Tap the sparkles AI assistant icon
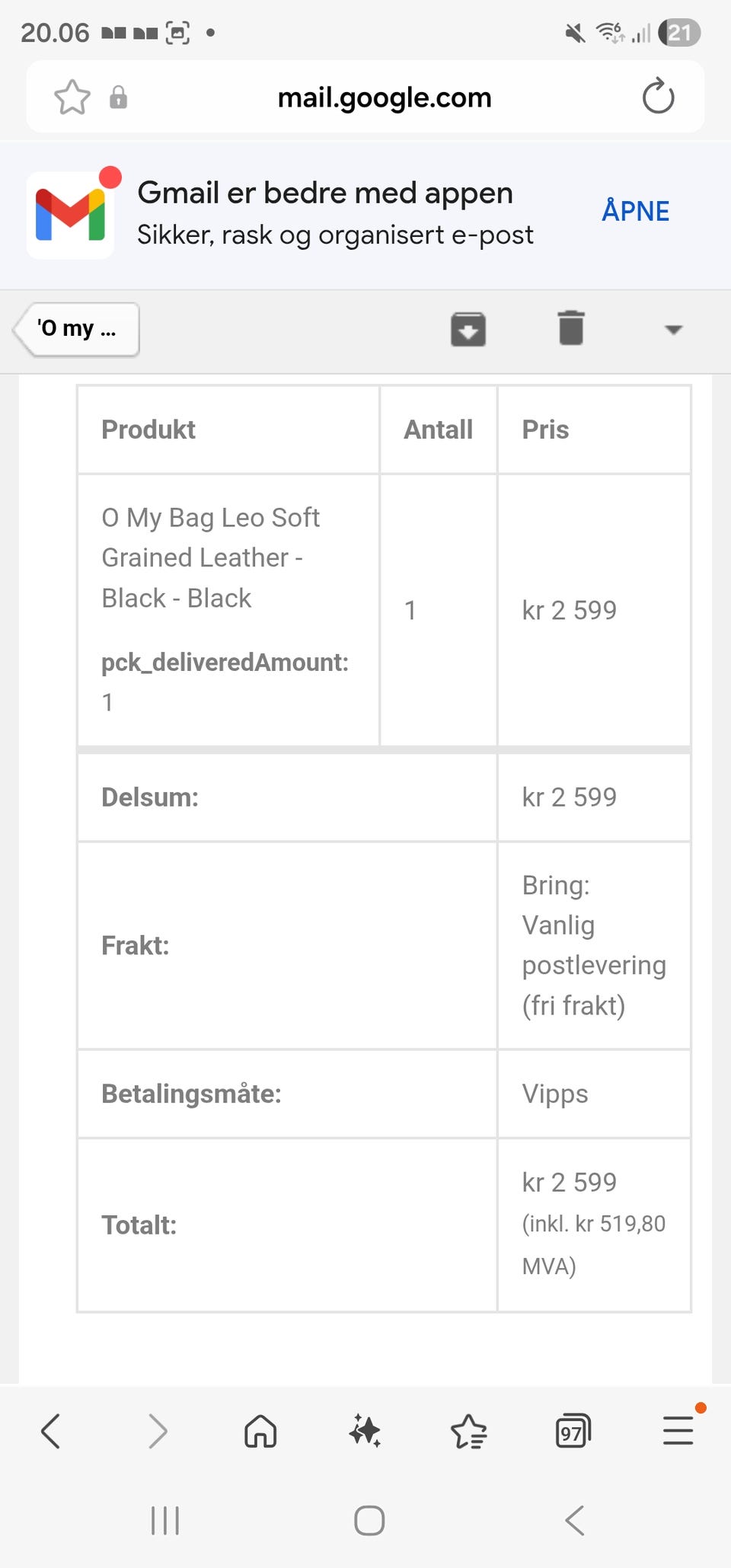This screenshot has height=1568, width=731. click(365, 1431)
